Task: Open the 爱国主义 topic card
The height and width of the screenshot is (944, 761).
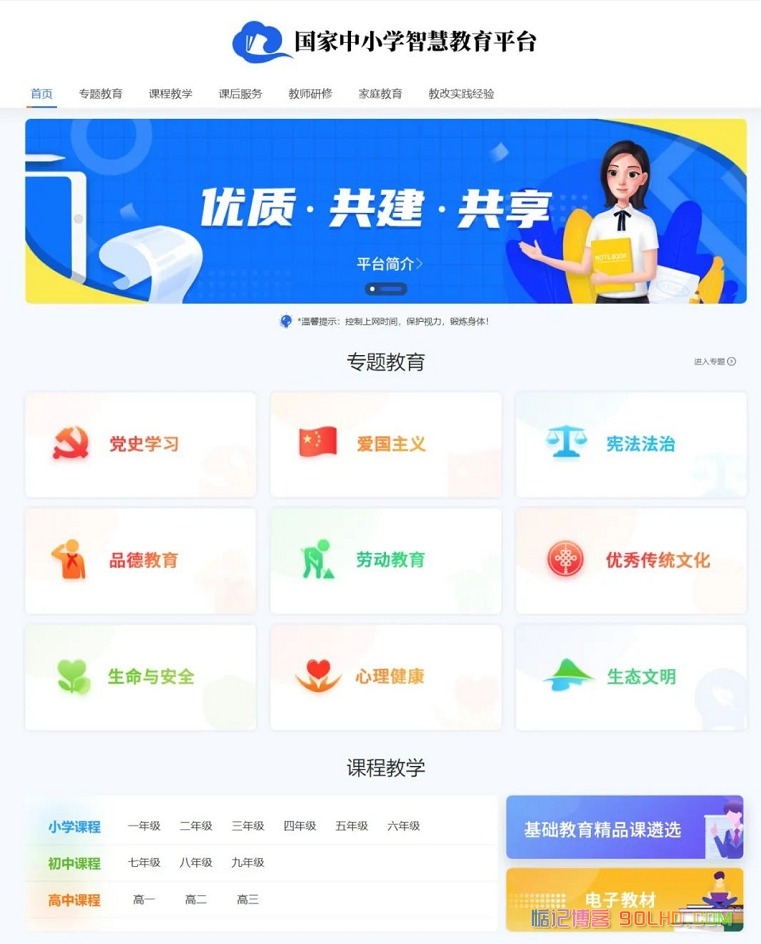Action: click(385, 444)
